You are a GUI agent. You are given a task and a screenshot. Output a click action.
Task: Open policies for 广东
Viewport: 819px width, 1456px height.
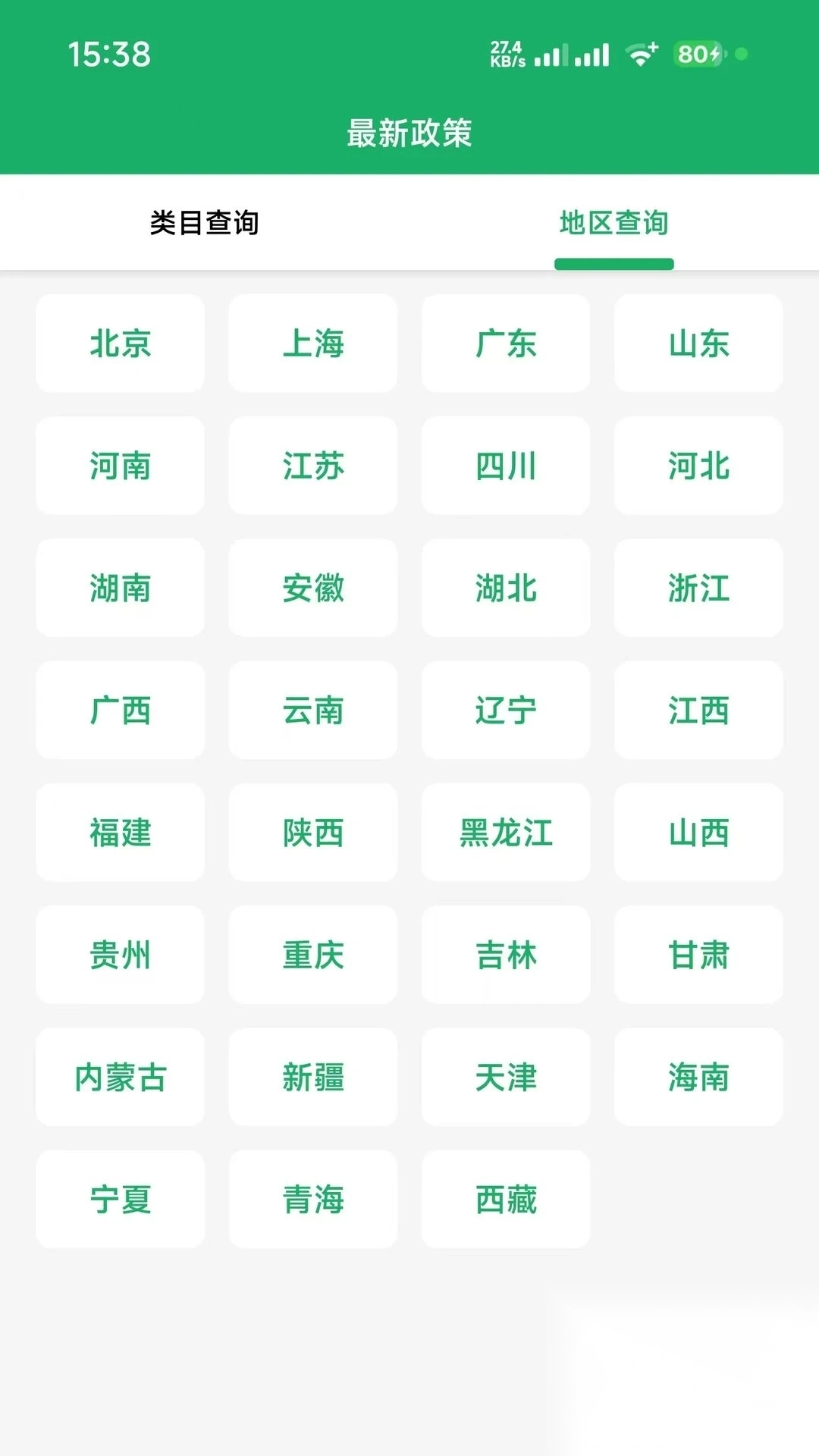[x=505, y=344]
